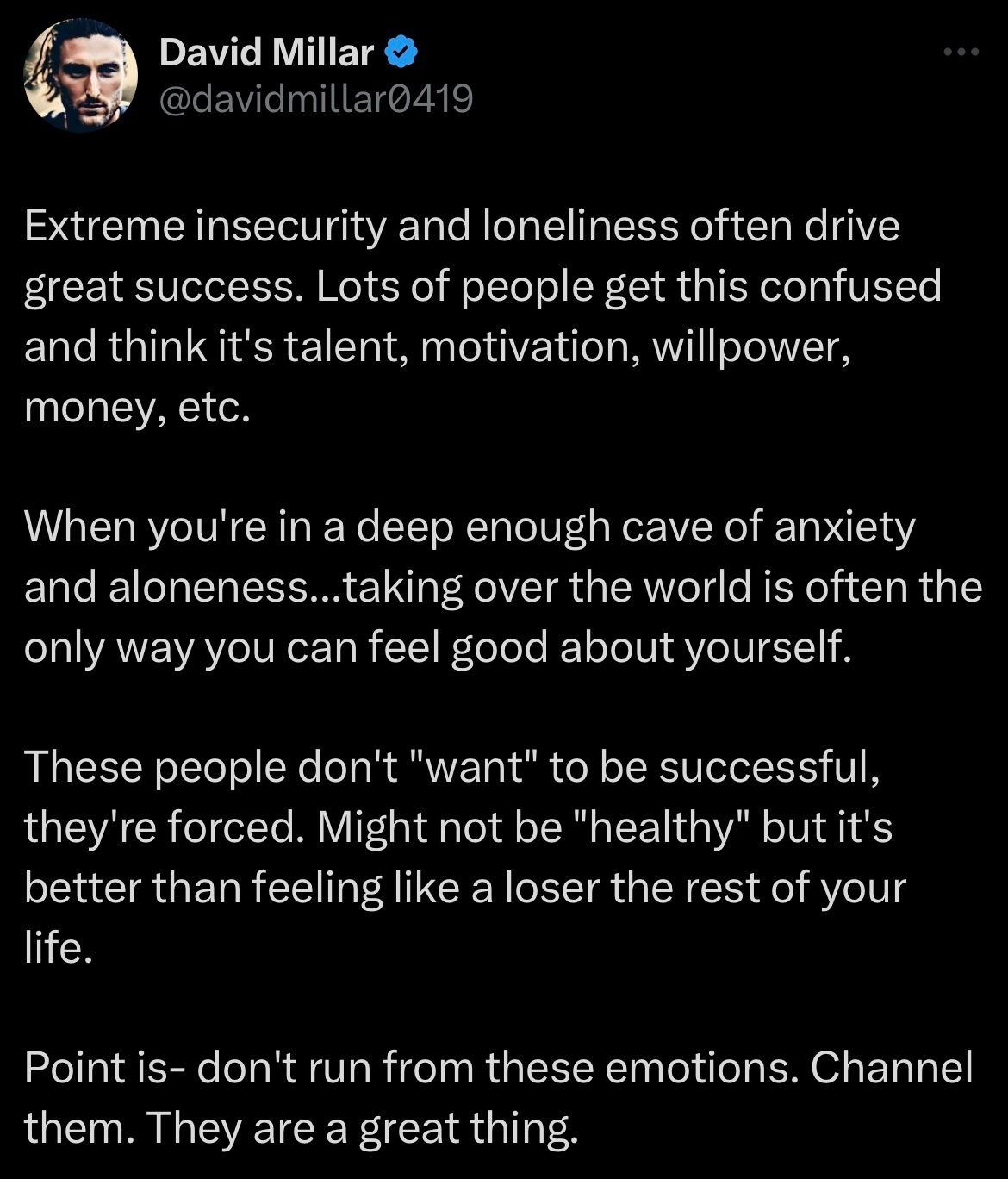Open the overflow menu on David Millar's tweet

point(961,53)
